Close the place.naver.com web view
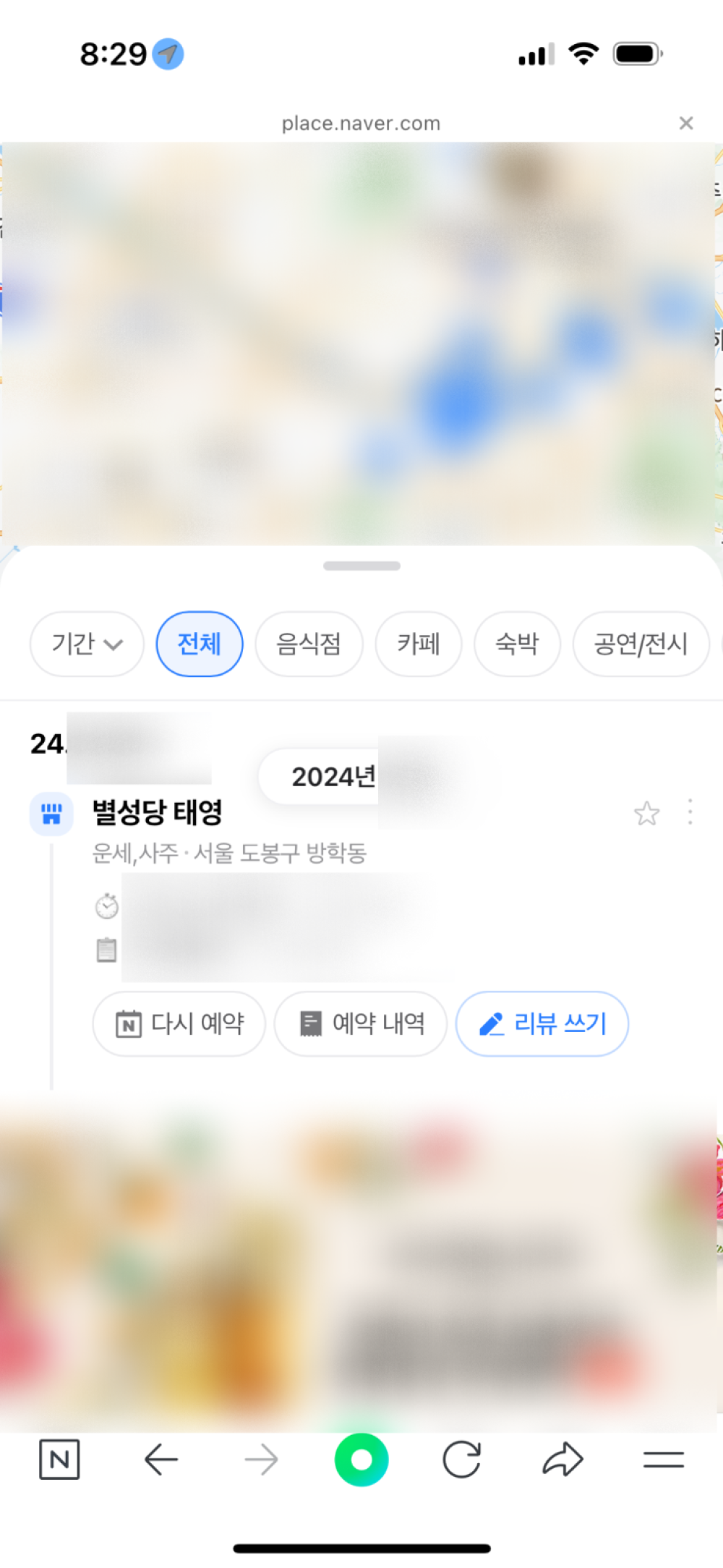Viewport: 723px width, 1568px height. (x=685, y=123)
